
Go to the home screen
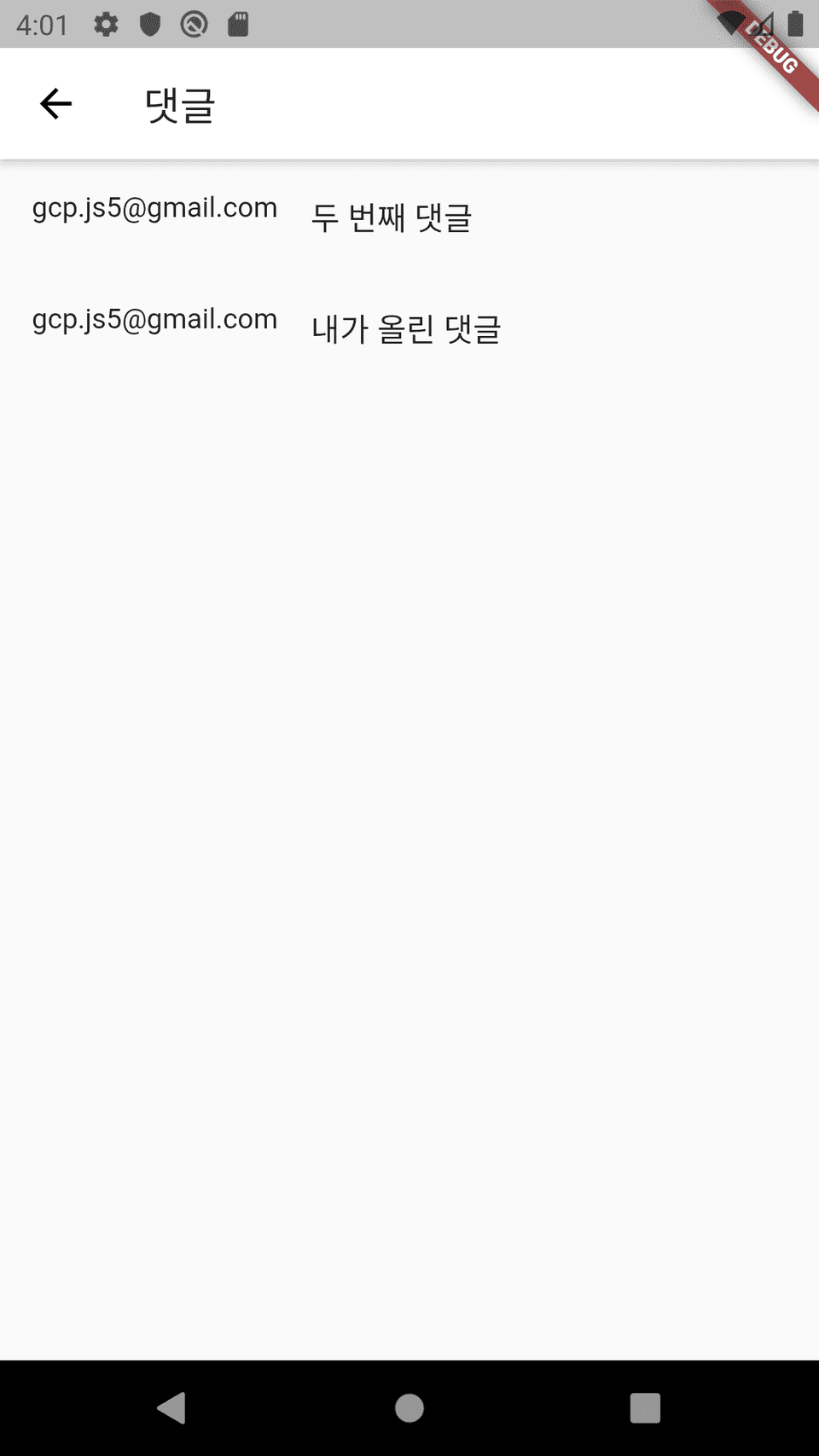409,1407
